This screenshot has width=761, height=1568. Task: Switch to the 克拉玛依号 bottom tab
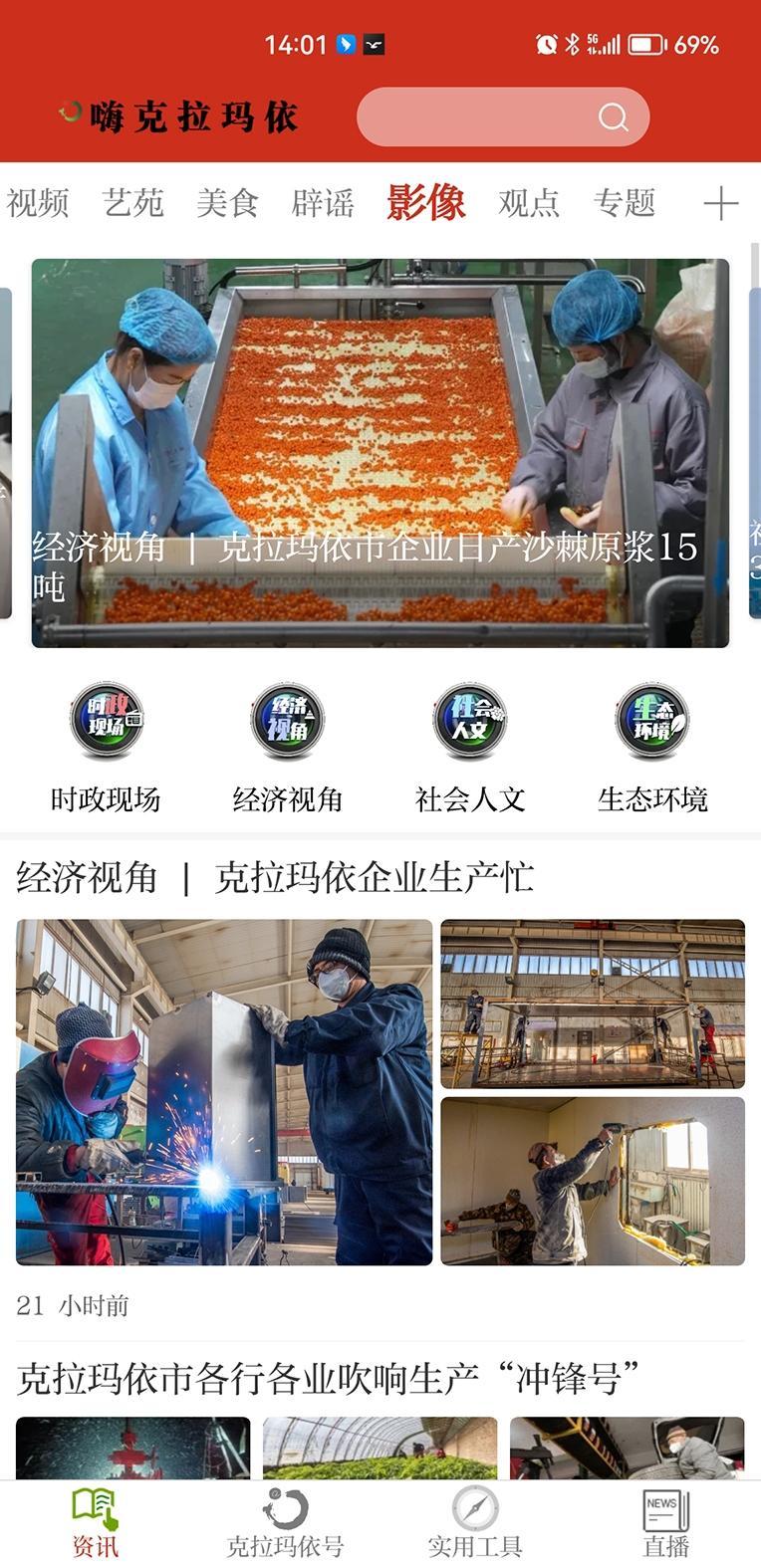285,1523
